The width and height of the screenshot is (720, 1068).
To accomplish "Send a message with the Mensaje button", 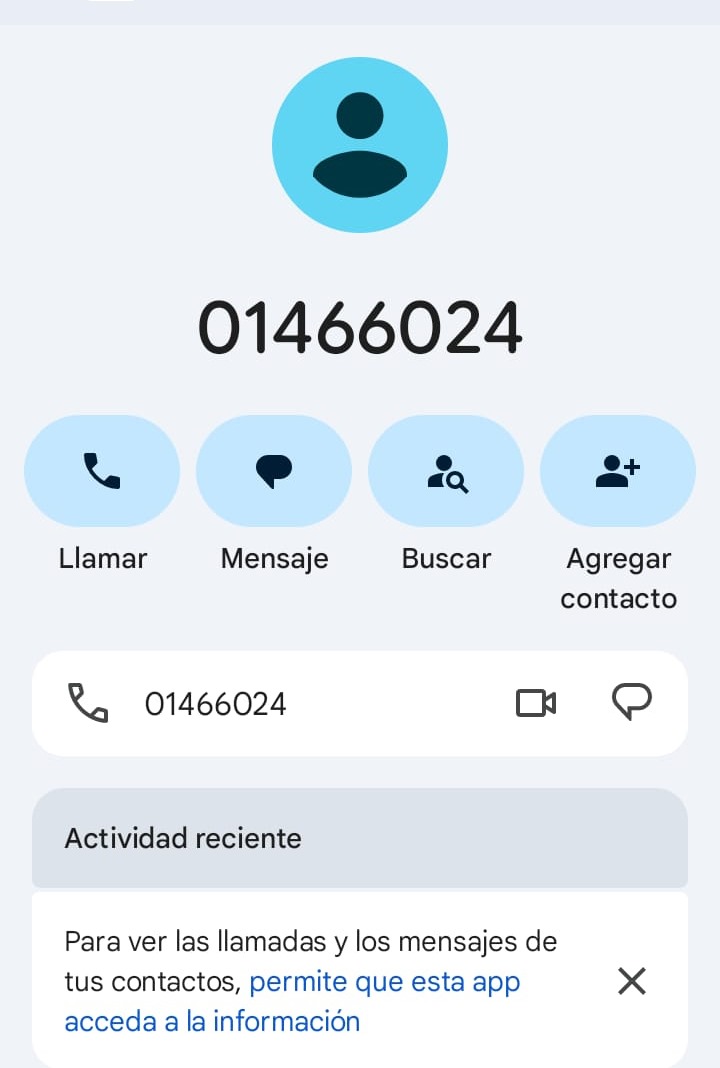I will tap(274, 471).
